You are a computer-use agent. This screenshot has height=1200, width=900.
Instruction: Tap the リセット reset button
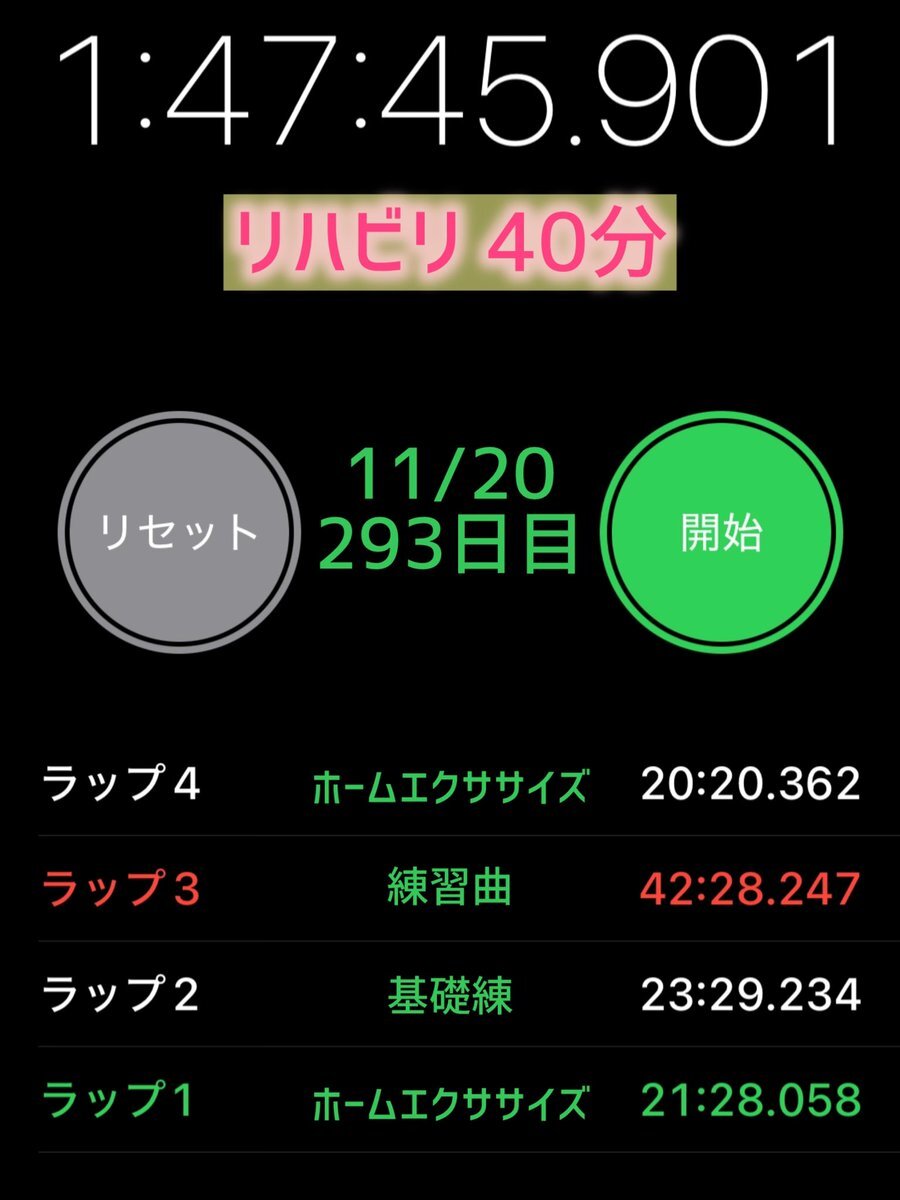179,533
